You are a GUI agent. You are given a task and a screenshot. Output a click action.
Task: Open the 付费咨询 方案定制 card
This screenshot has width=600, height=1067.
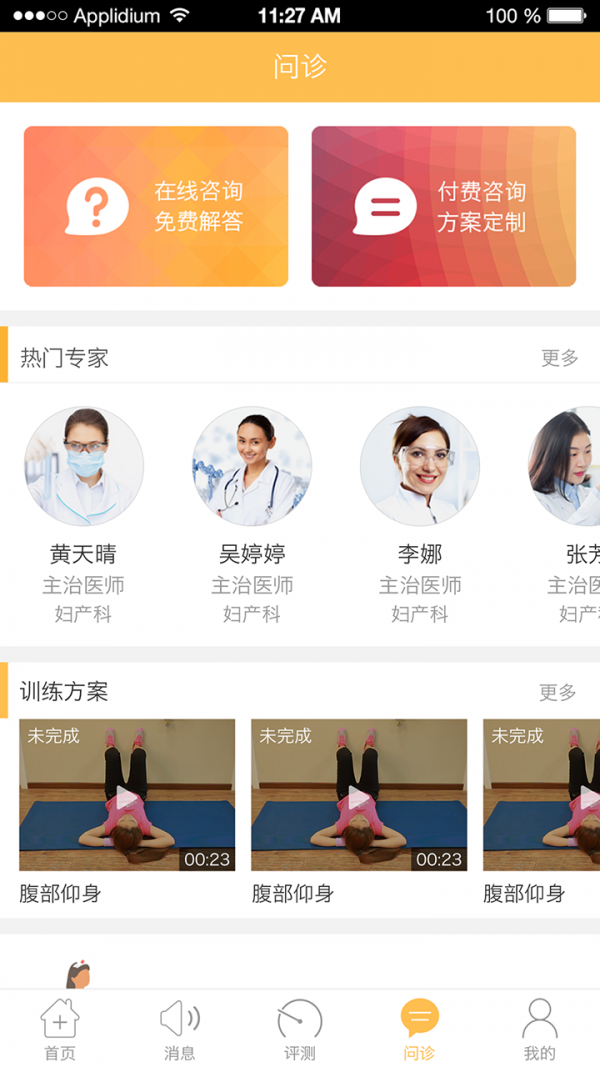[443, 207]
